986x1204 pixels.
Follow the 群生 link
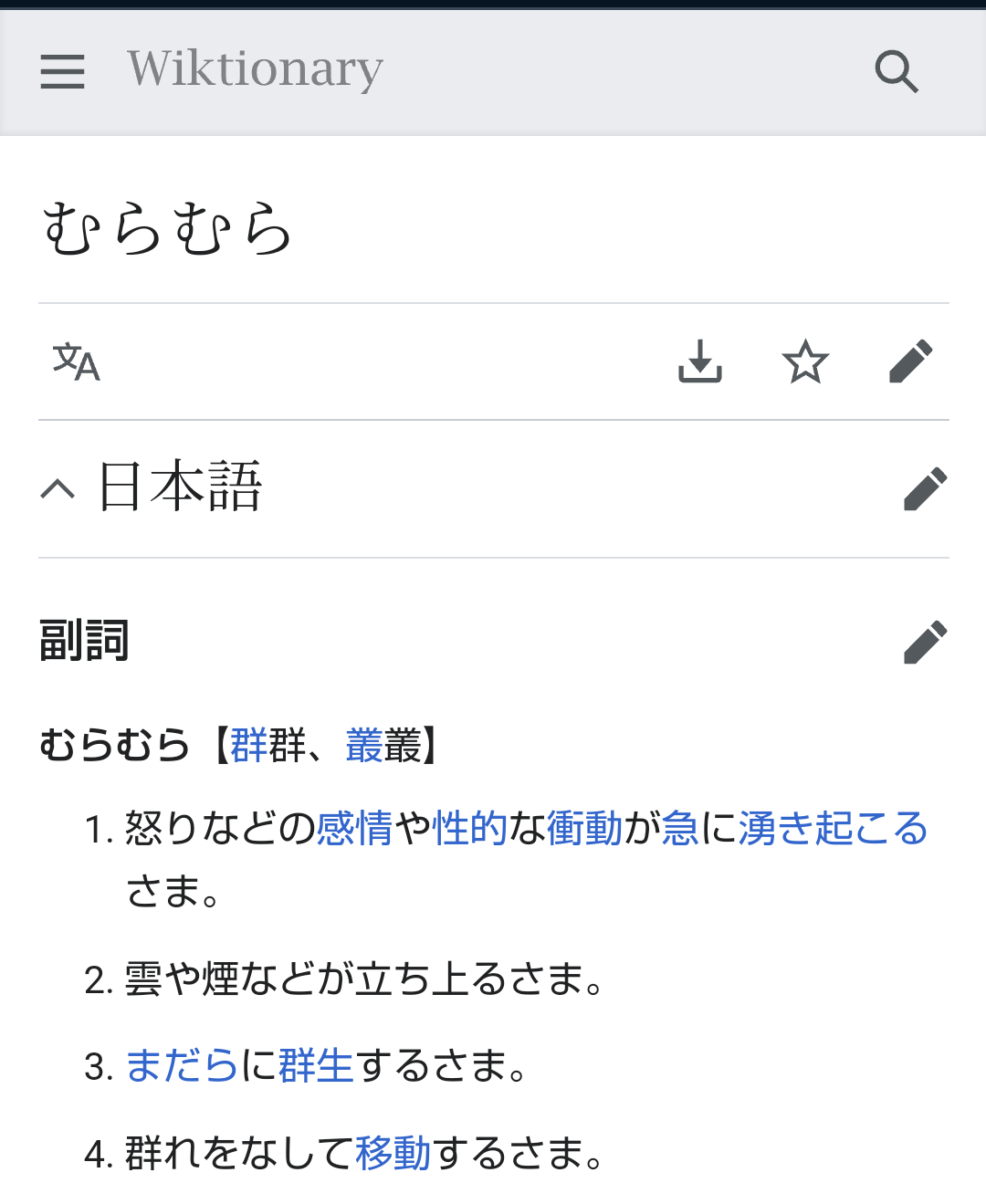coord(316,1065)
